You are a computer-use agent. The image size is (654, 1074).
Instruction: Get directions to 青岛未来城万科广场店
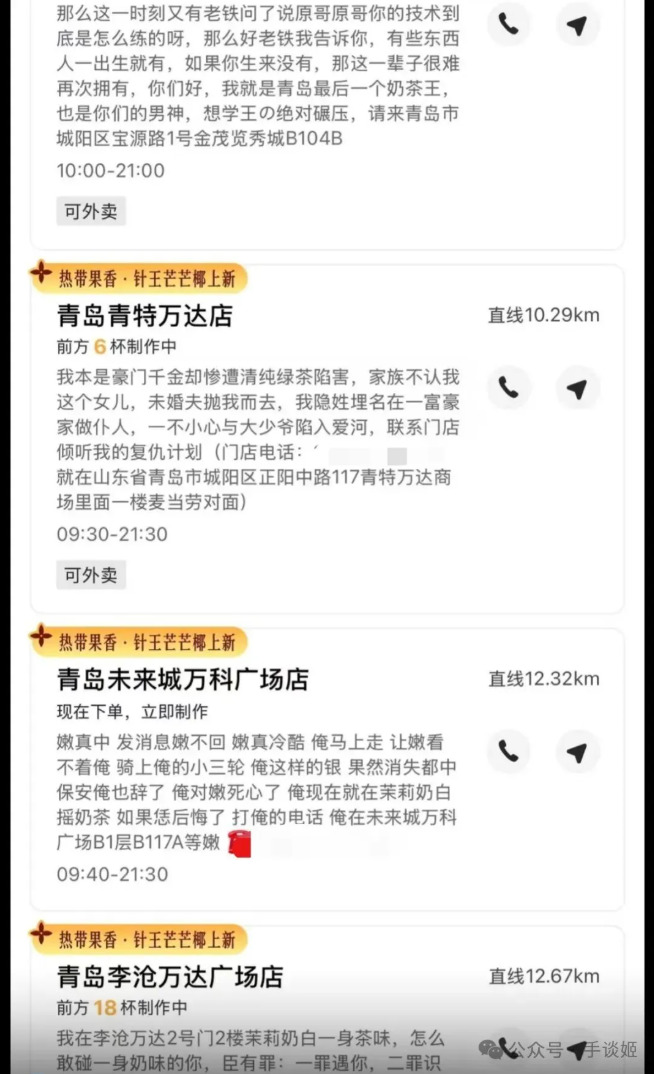(577, 751)
